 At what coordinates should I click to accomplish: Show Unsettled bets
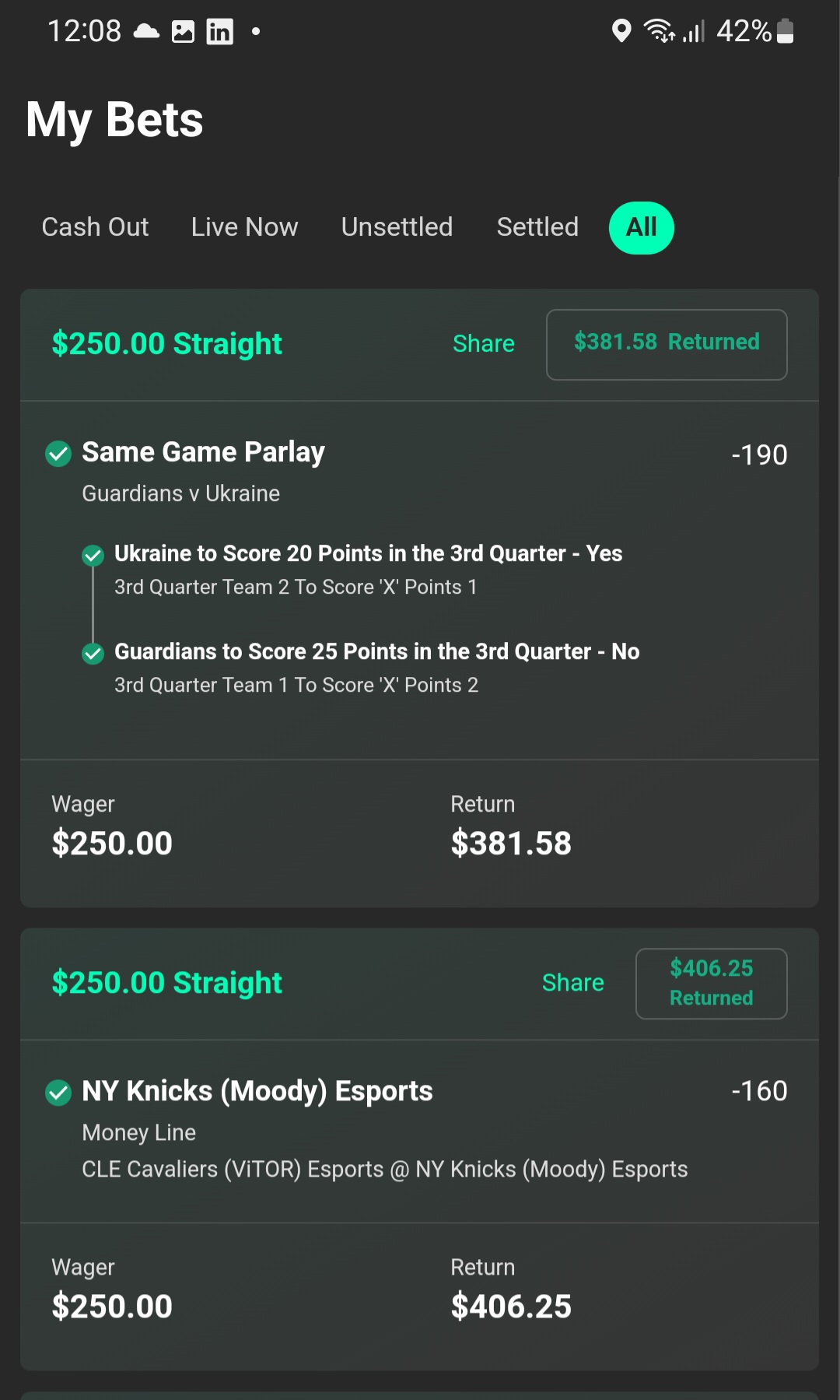point(397,227)
